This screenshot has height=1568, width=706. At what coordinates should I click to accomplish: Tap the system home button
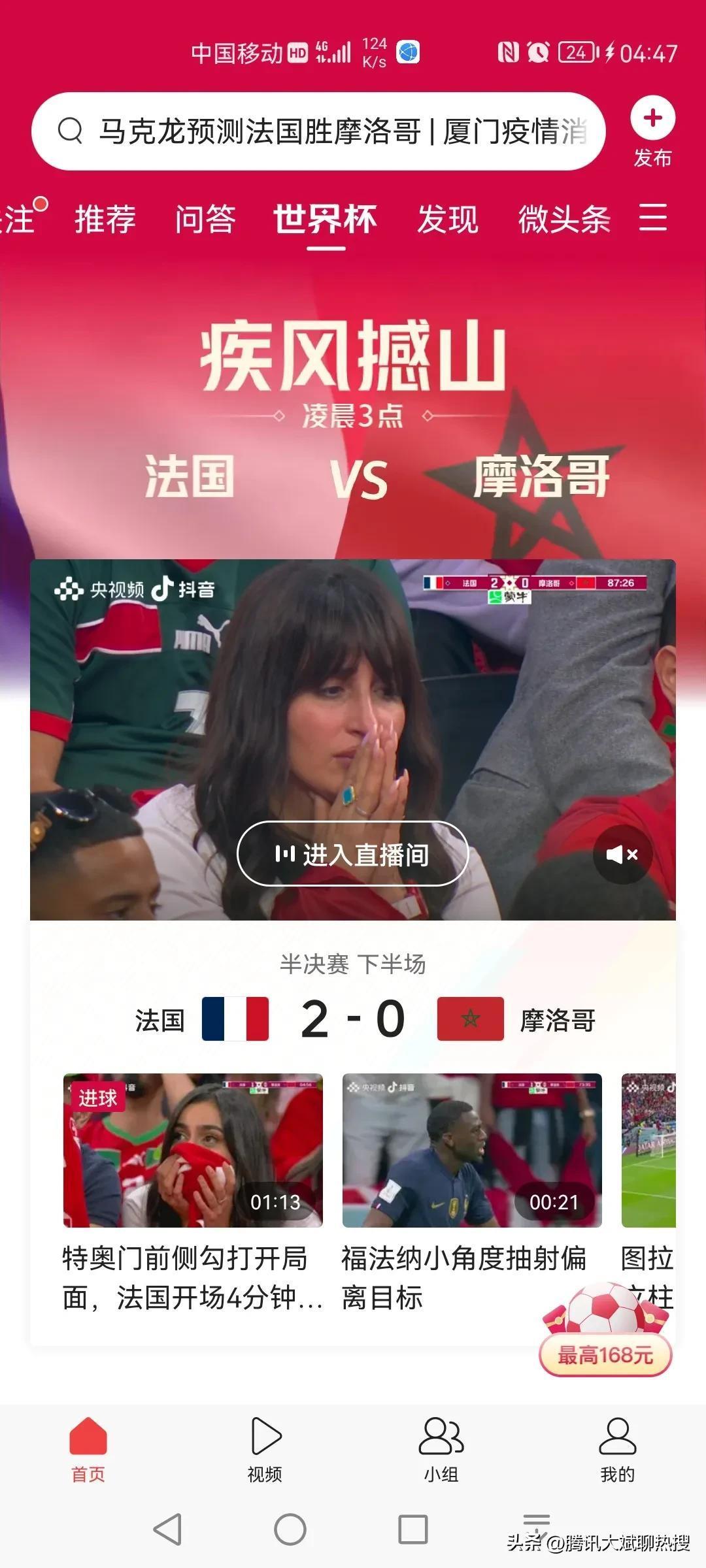coord(290,1529)
